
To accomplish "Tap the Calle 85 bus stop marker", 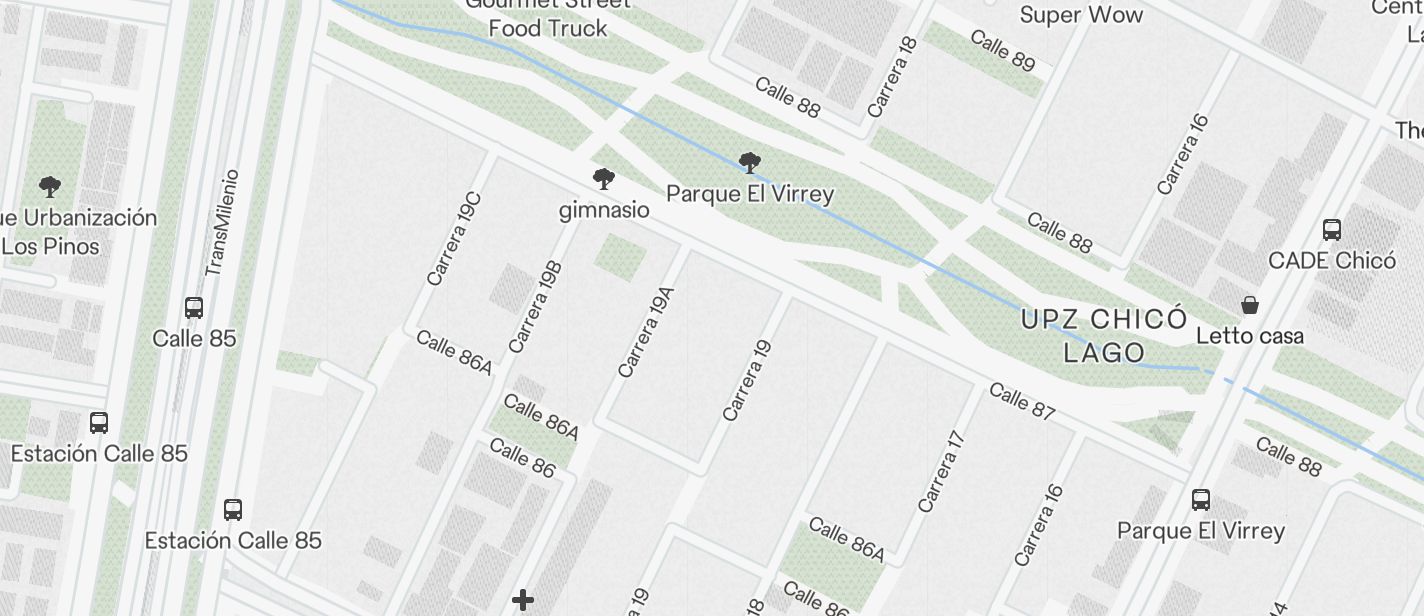I will pyautogui.click(x=194, y=308).
